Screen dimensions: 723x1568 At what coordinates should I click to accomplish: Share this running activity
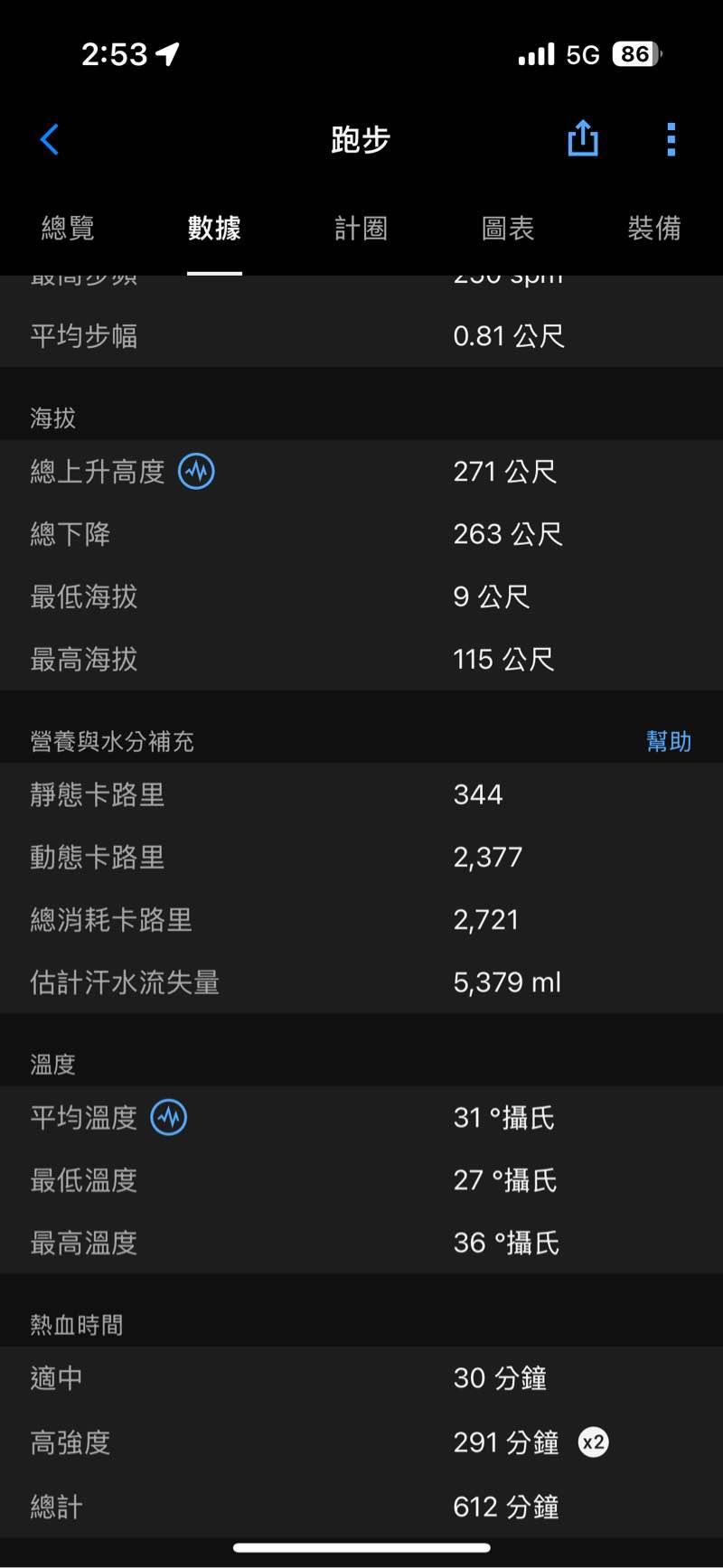pos(583,139)
